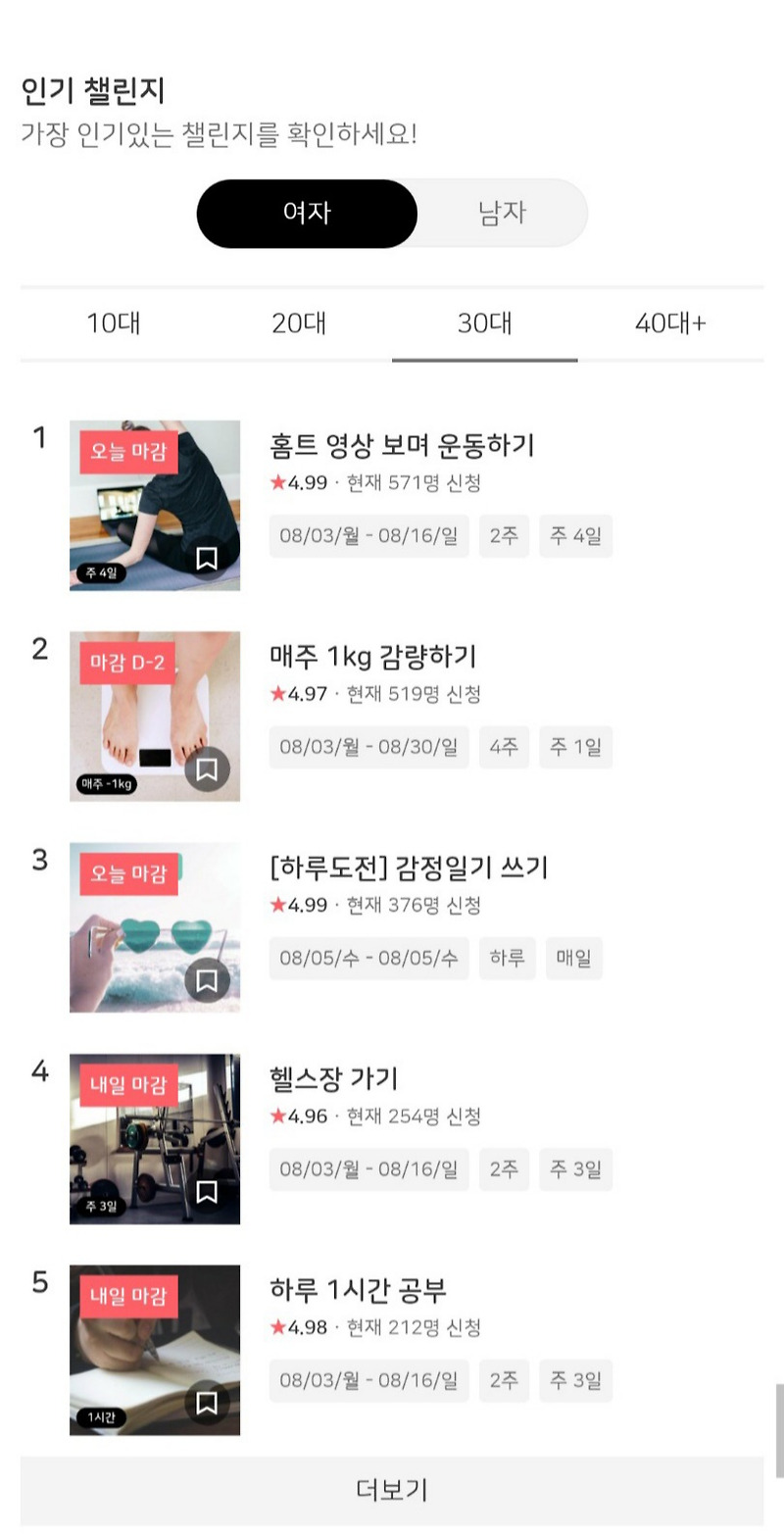Open the 헬스장 가기 challenge
The image size is (784, 1537).
pyautogui.click(x=333, y=1079)
